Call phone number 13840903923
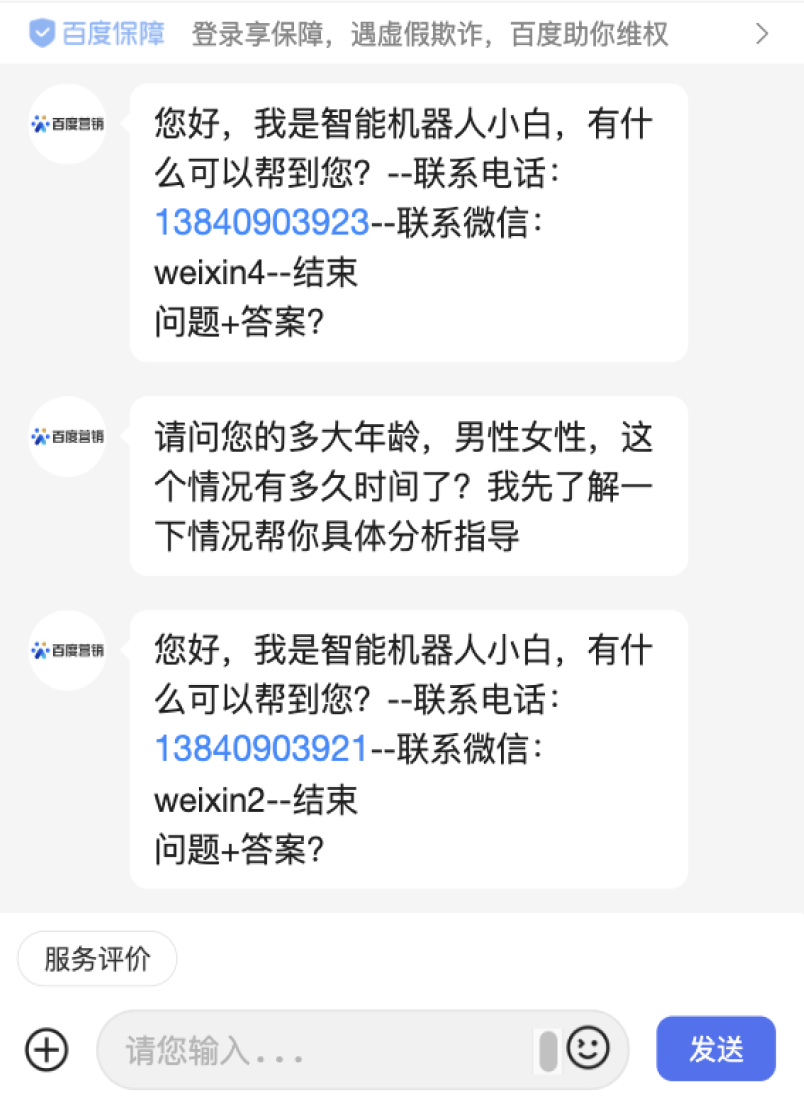This screenshot has height=1104, width=804. click(x=262, y=222)
